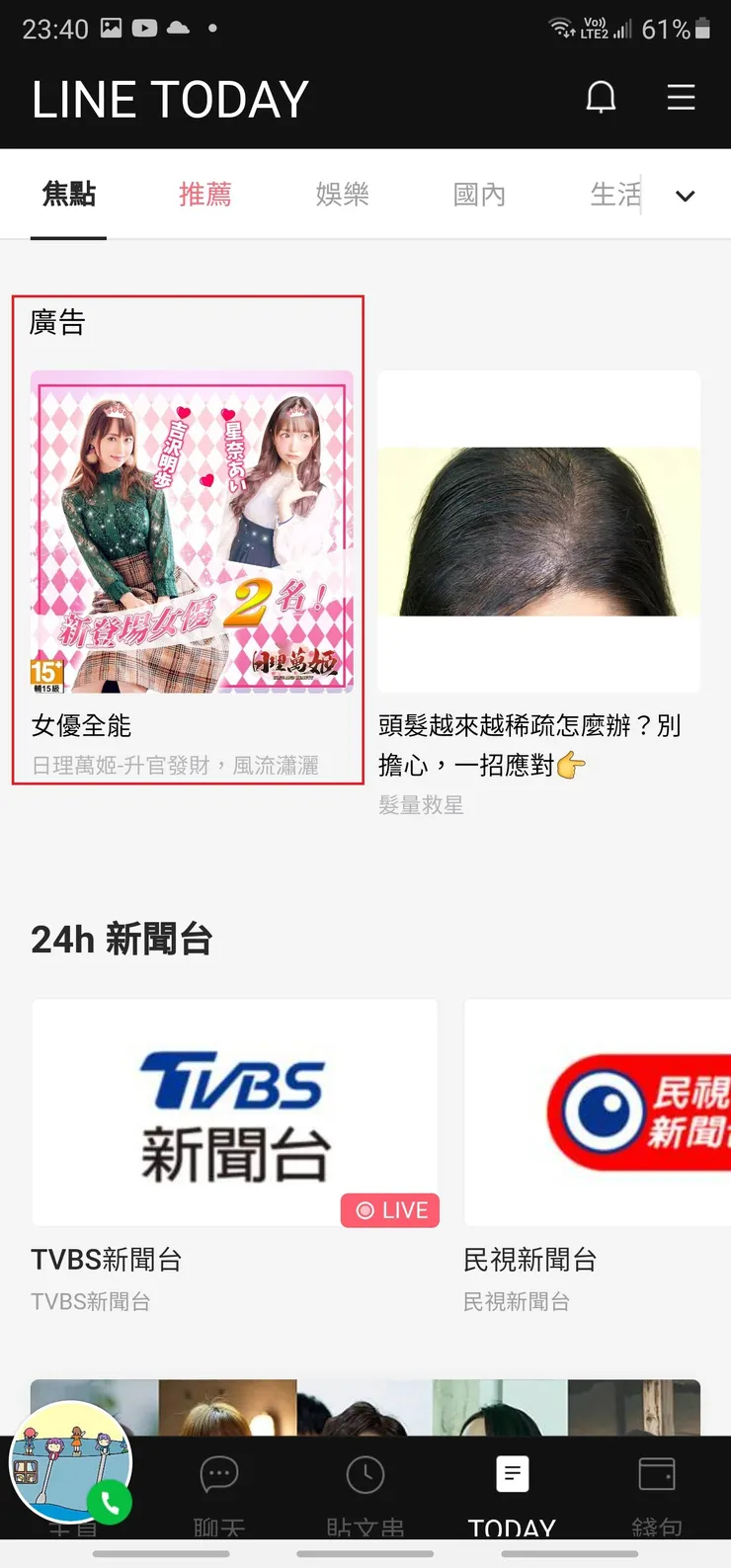
Task: Open the TVBS新聞台 live stream
Action: (234, 1113)
